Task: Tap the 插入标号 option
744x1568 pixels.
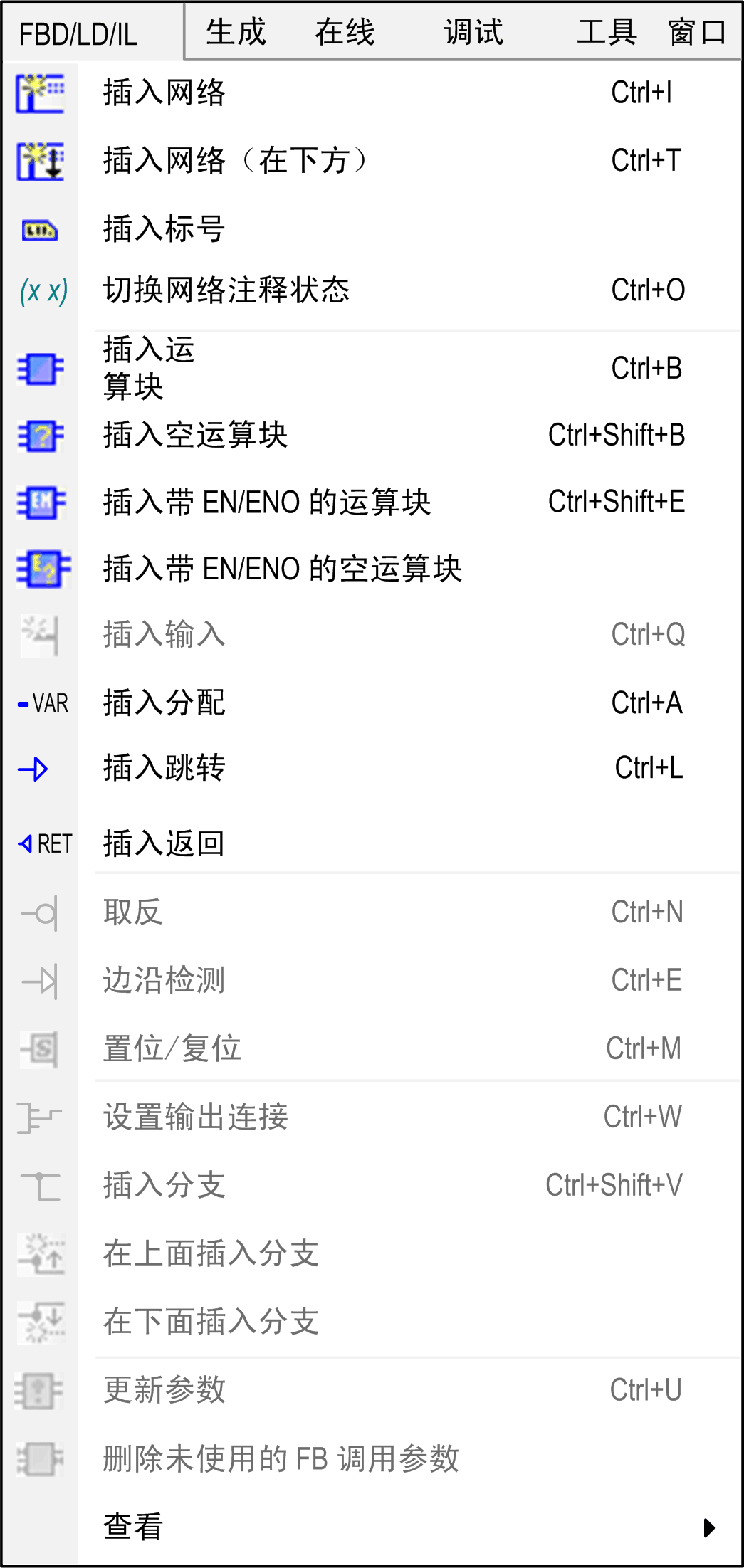Action: (164, 229)
